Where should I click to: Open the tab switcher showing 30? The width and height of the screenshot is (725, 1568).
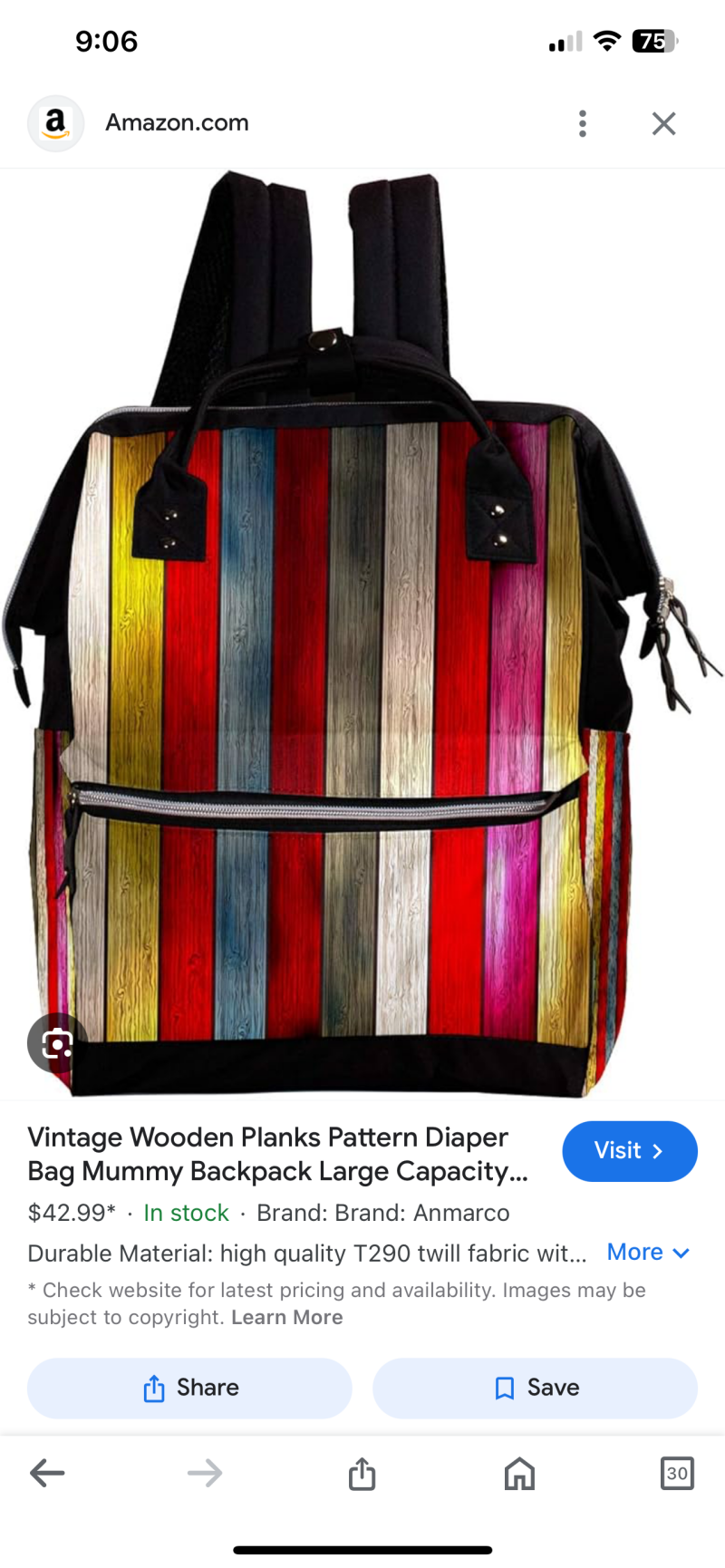pyautogui.click(x=677, y=1473)
